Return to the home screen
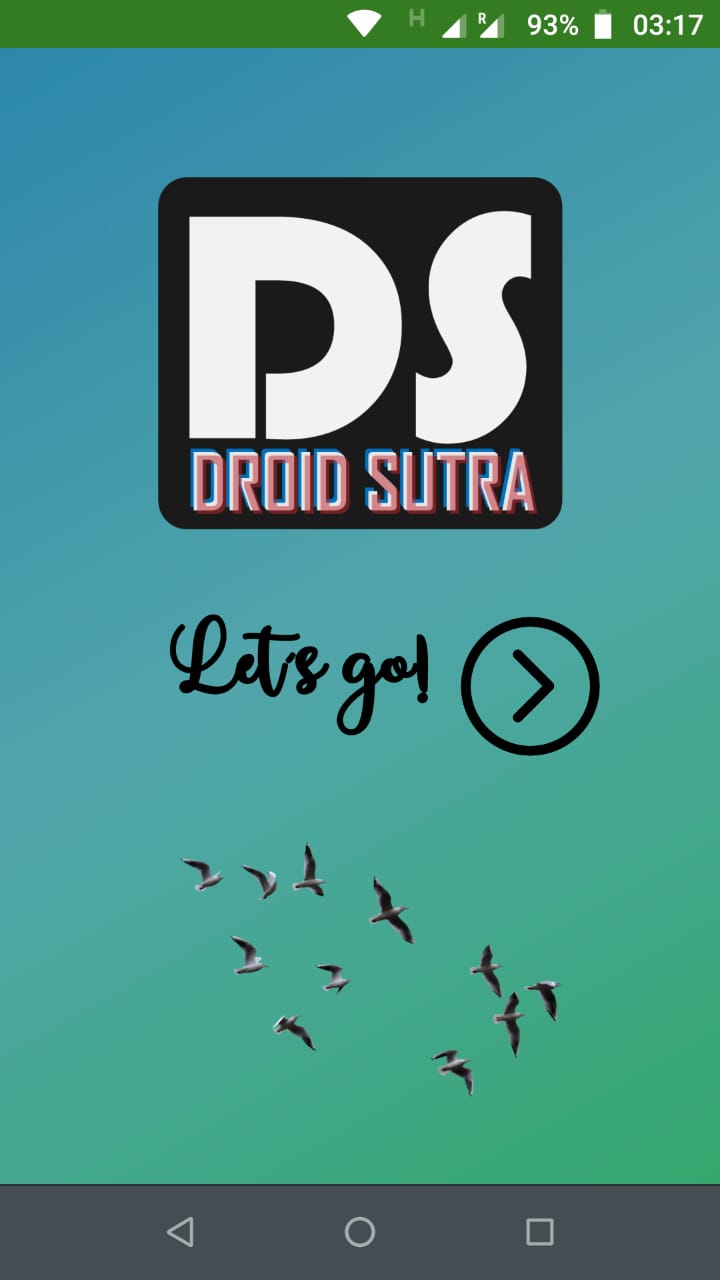 point(360,1232)
